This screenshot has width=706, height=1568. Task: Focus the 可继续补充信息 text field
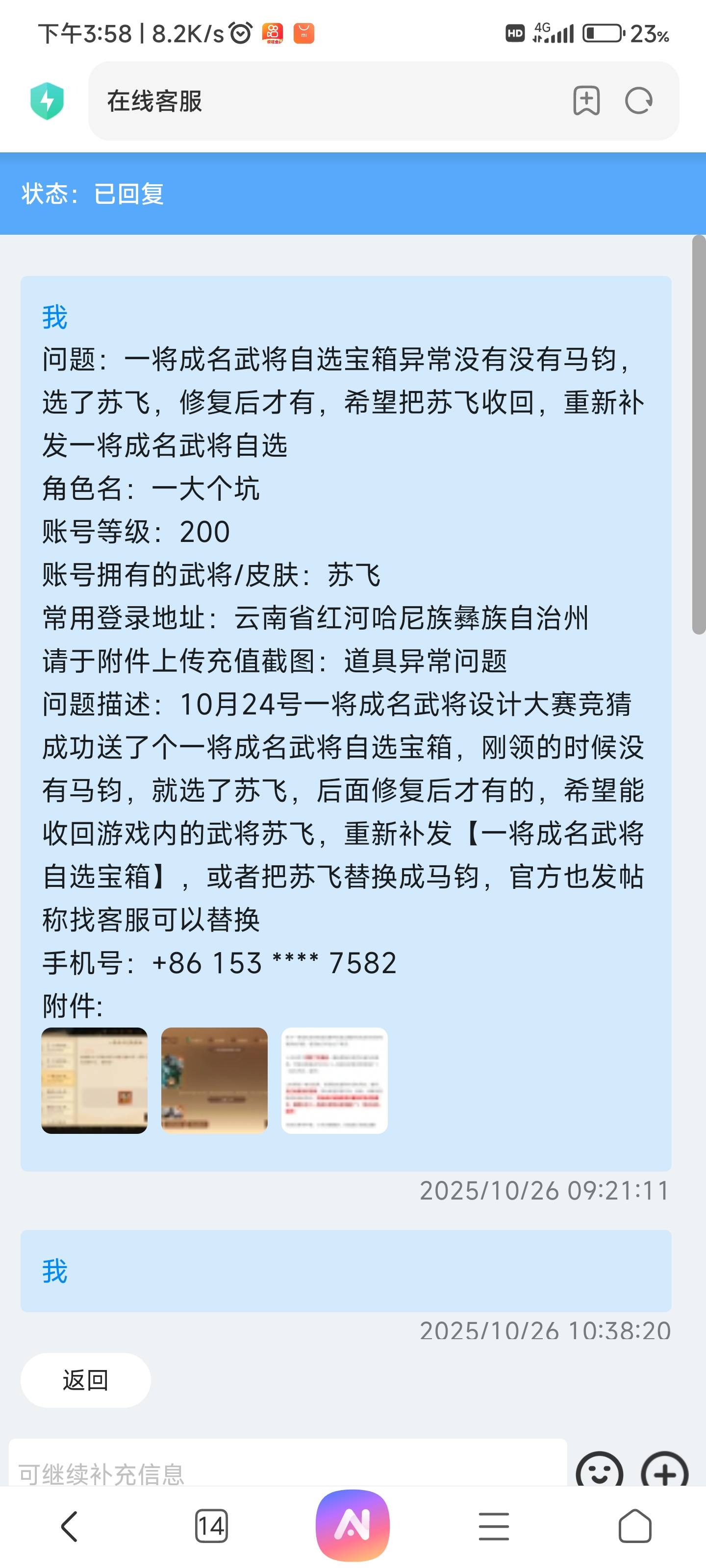(x=286, y=1467)
